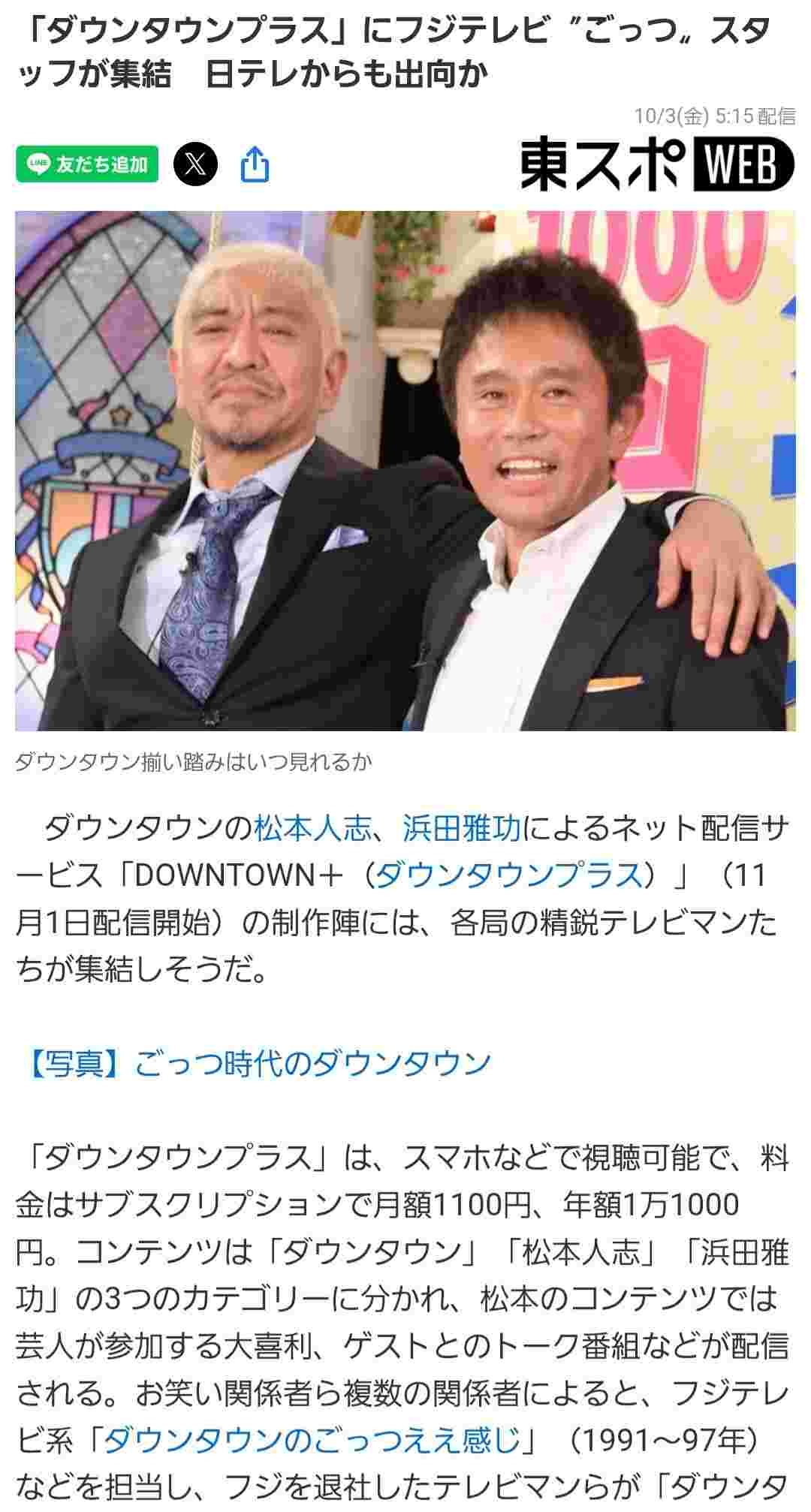View 【写真】ごっつ時代のダウンタウン
Image resolution: width=811 pixels, height=1512 pixels.
click(x=254, y=1063)
